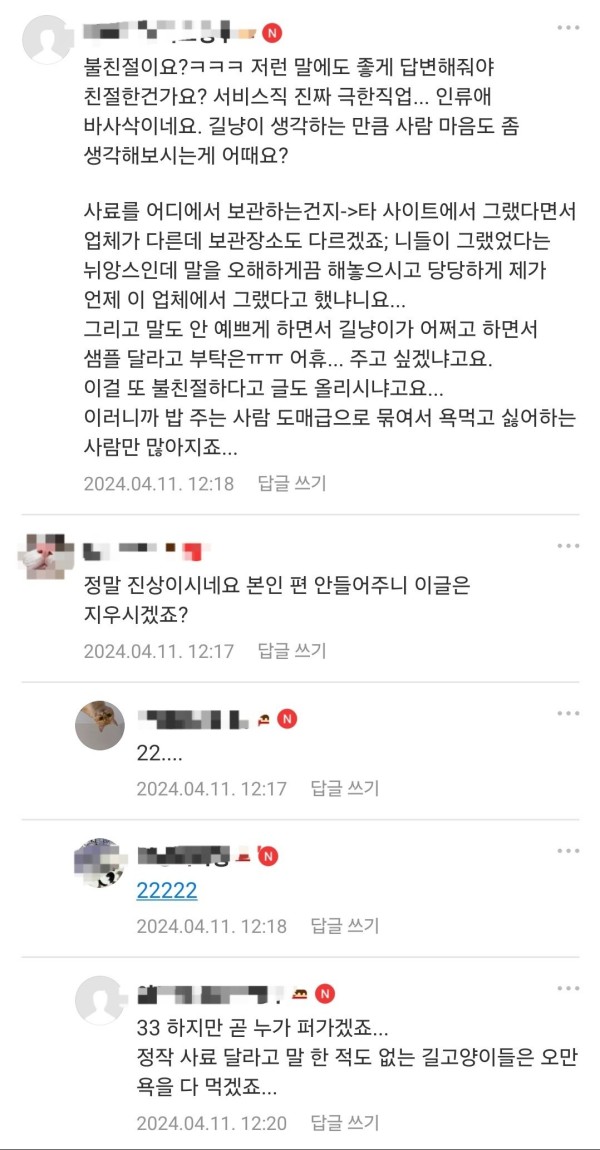
Task: Open the three-dot menu on the 33 하지만 comment
Action: pyautogui.click(x=568, y=988)
